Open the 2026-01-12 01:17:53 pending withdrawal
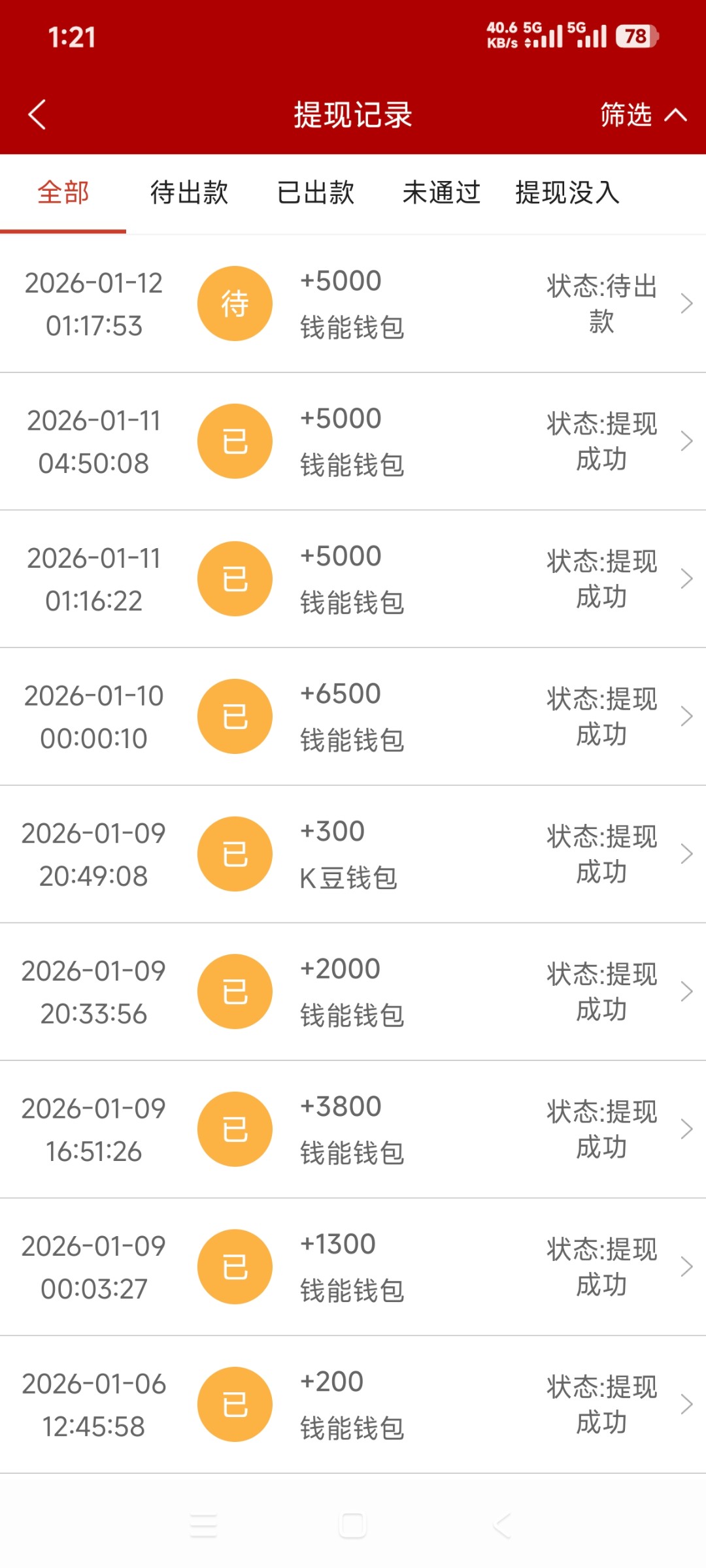 point(353,304)
